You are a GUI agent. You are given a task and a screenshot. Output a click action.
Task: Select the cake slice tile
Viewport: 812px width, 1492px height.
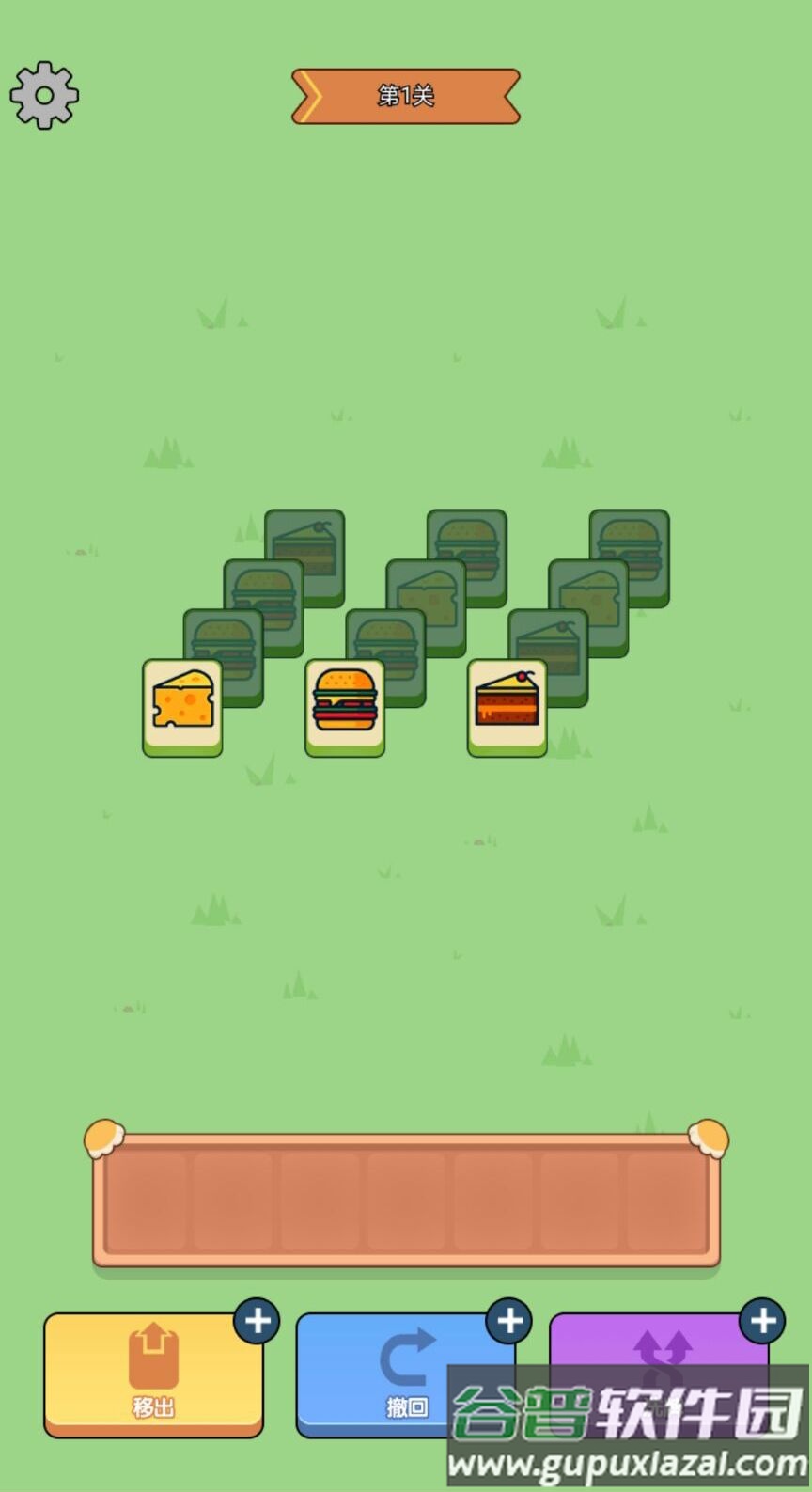[x=507, y=705]
